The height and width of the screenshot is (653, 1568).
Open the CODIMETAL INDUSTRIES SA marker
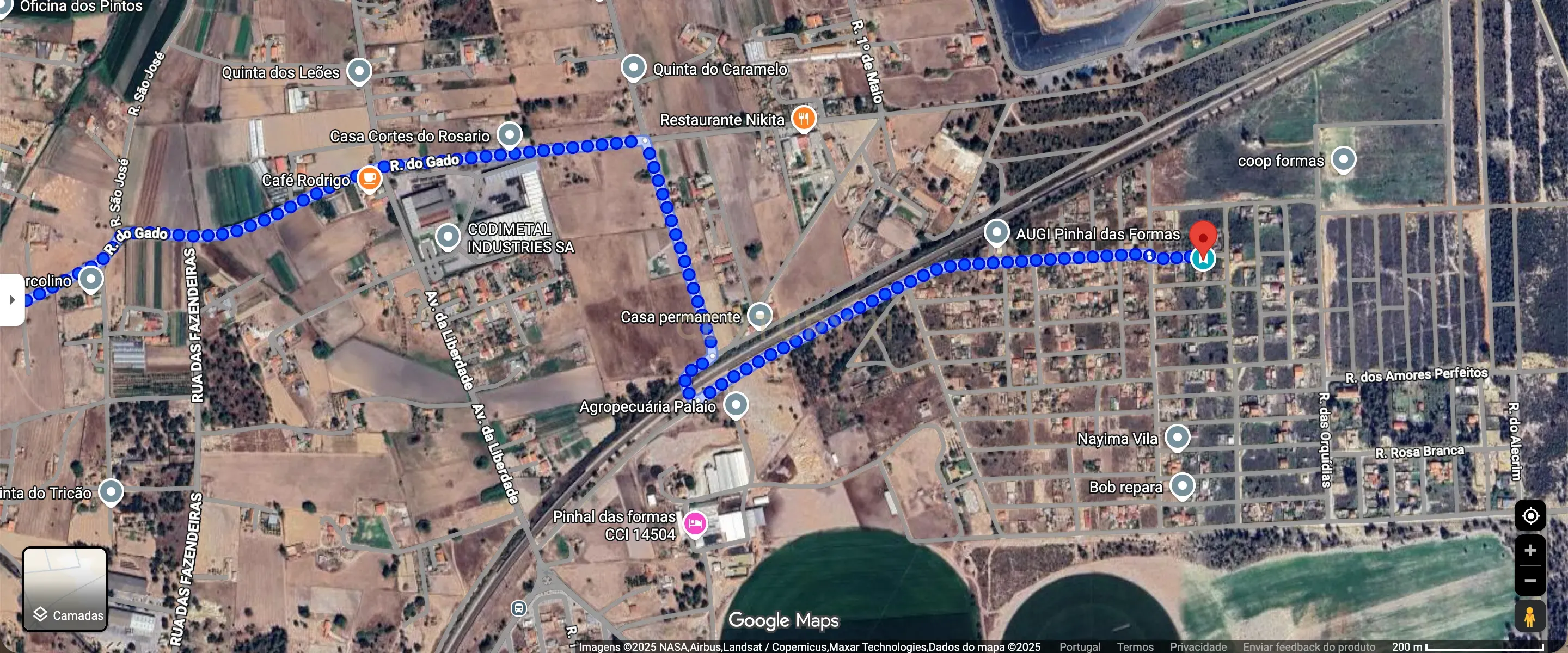[x=448, y=236]
